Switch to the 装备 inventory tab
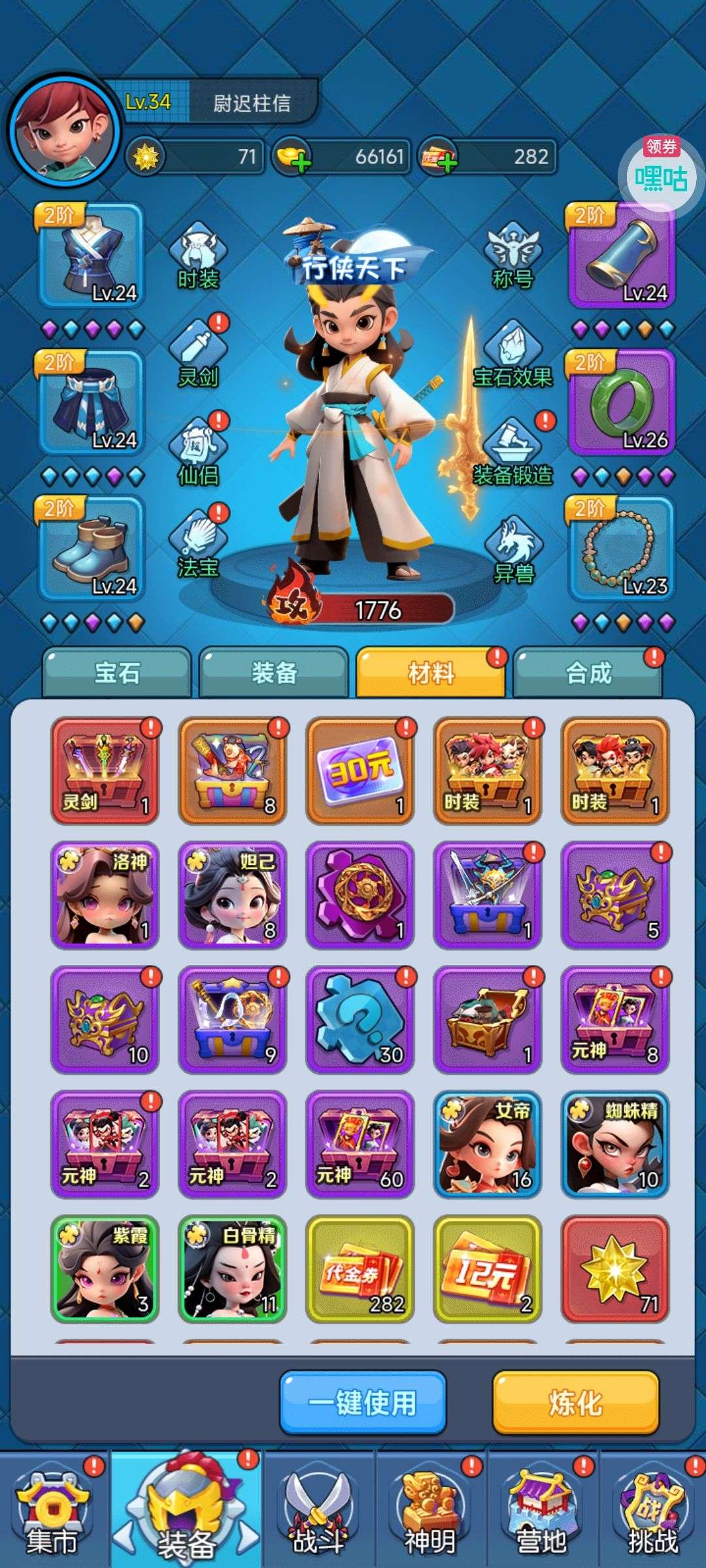 pyautogui.click(x=274, y=672)
